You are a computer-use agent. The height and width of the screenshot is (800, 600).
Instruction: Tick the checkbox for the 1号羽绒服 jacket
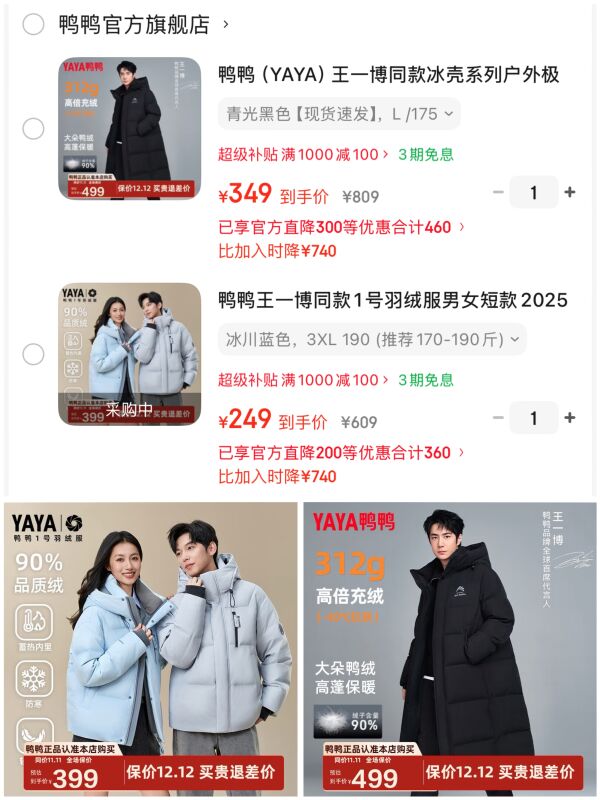click(x=33, y=354)
